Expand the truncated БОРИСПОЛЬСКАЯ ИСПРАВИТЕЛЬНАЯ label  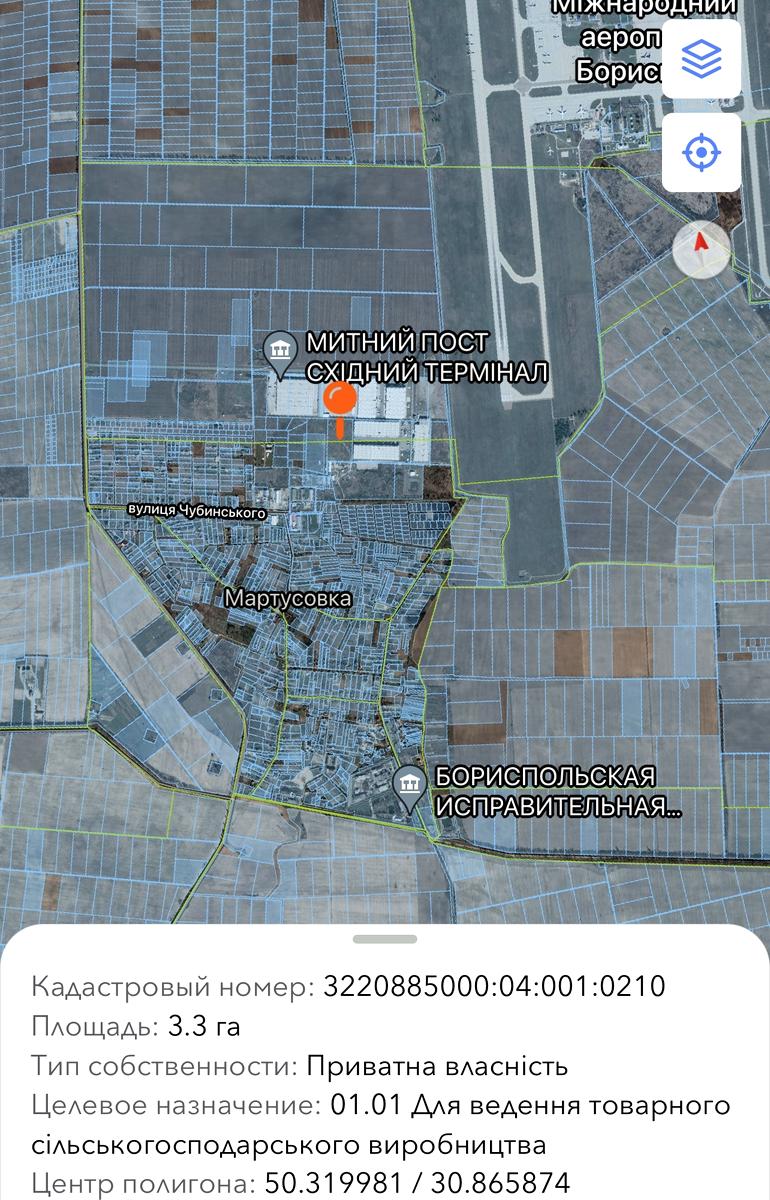[x=557, y=800]
